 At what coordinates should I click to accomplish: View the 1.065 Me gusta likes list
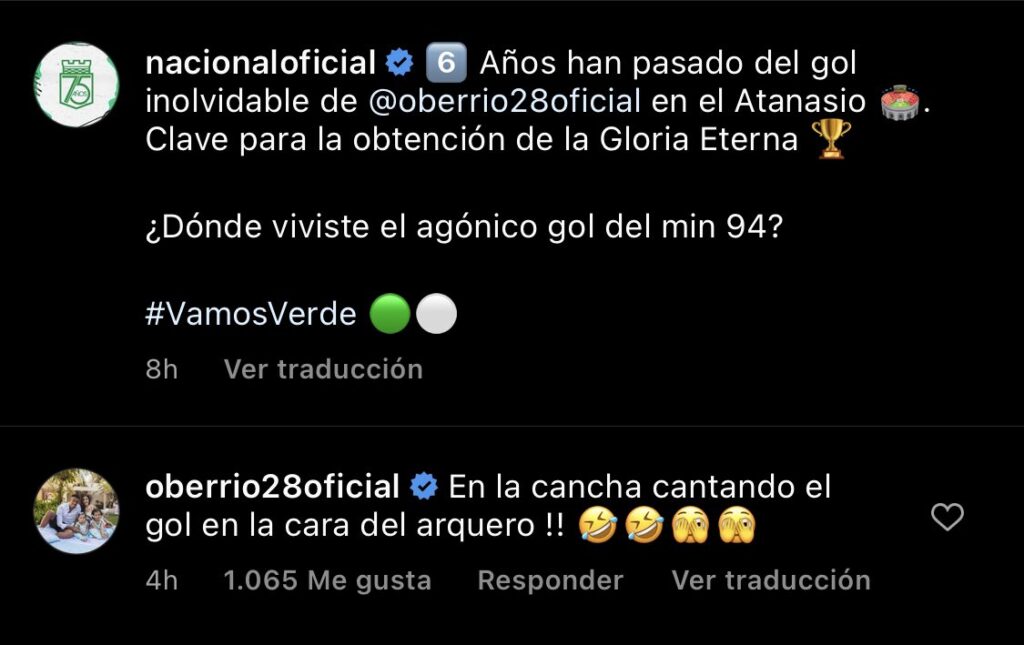pyautogui.click(x=328, y=580)
